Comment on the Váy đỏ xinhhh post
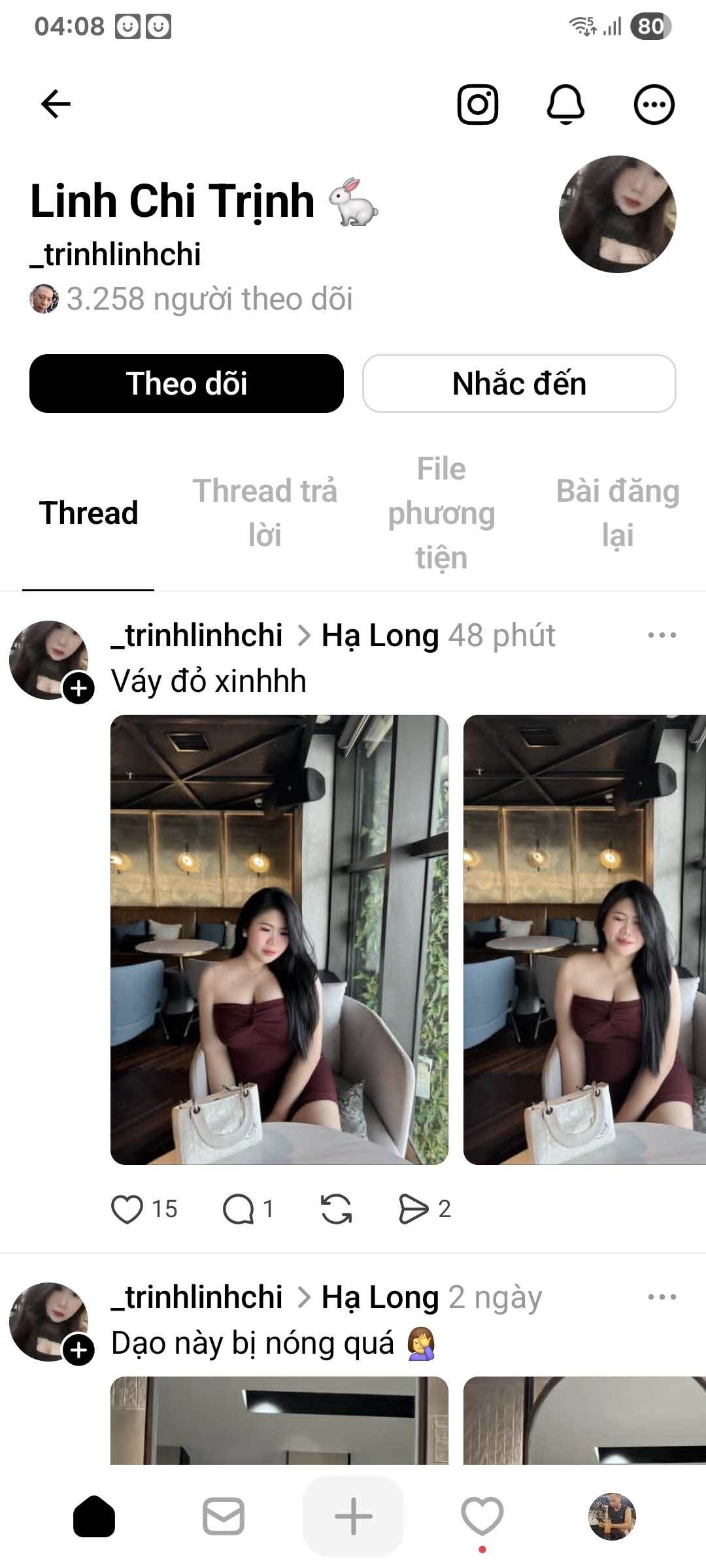The width and height of the screenshot is (706, 1568). [x=239, y=1209]
